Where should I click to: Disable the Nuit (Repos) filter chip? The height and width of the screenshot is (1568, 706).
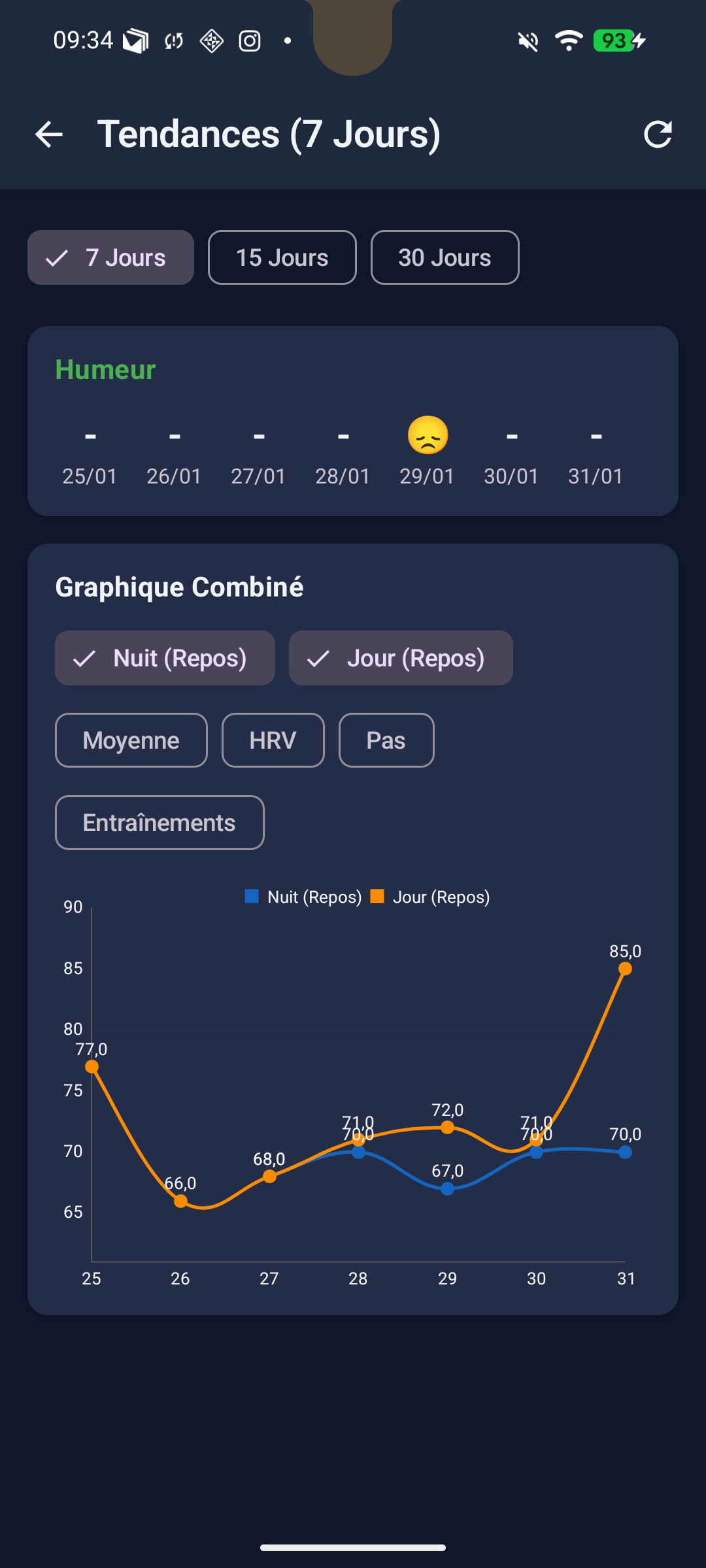point(165,658)
